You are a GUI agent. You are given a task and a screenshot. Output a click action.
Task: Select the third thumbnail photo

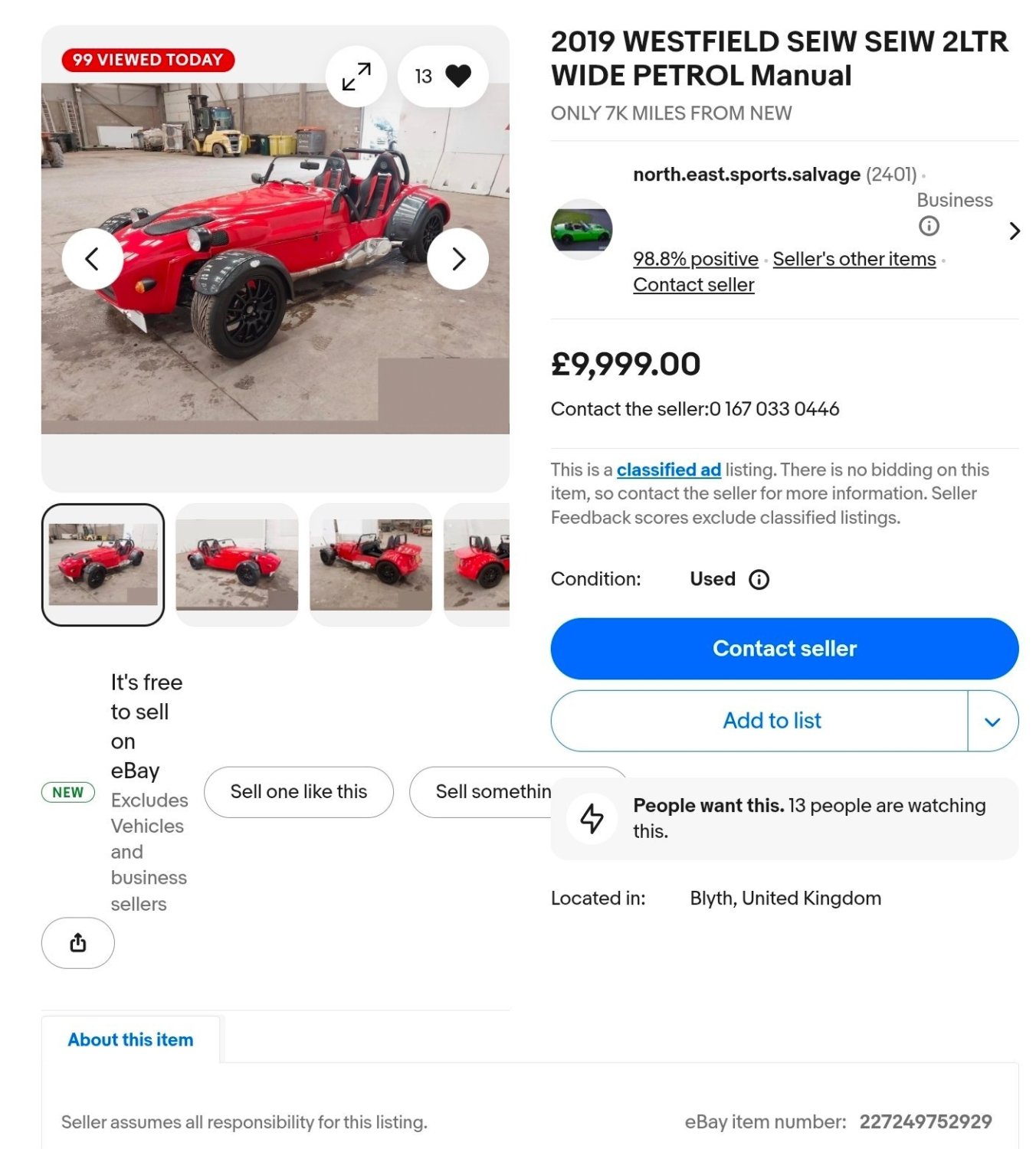371,565
